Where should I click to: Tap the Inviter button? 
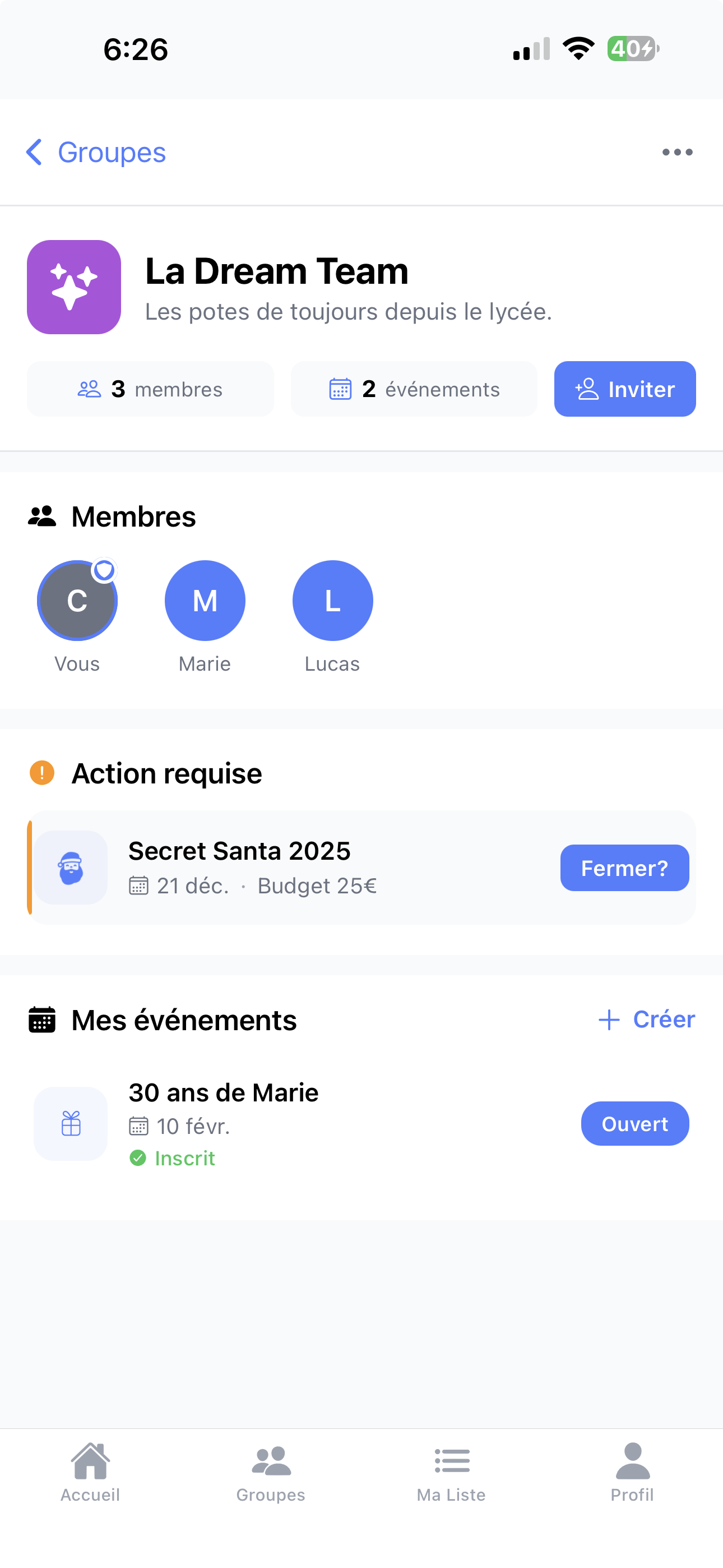tap(624, 389)
